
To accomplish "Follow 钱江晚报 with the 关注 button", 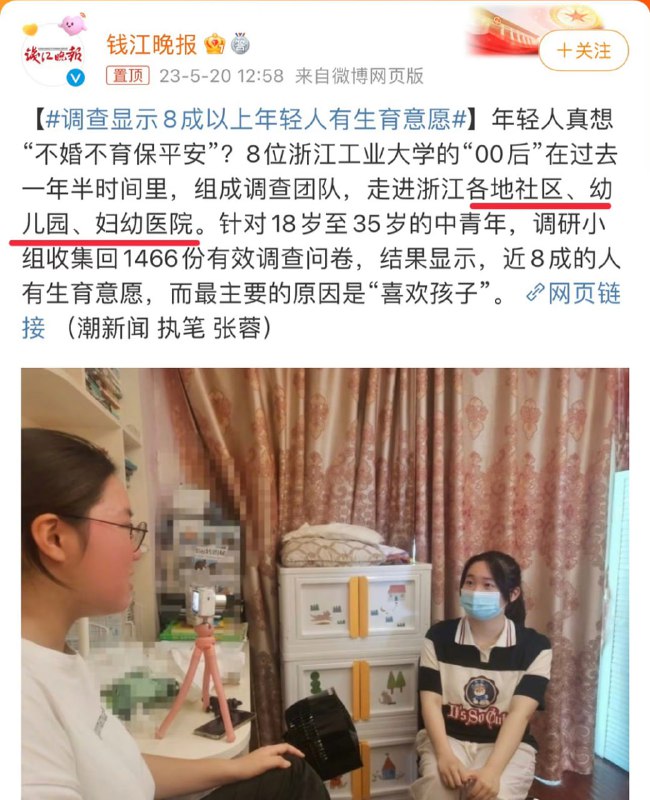I will click(x=583, y=50).
